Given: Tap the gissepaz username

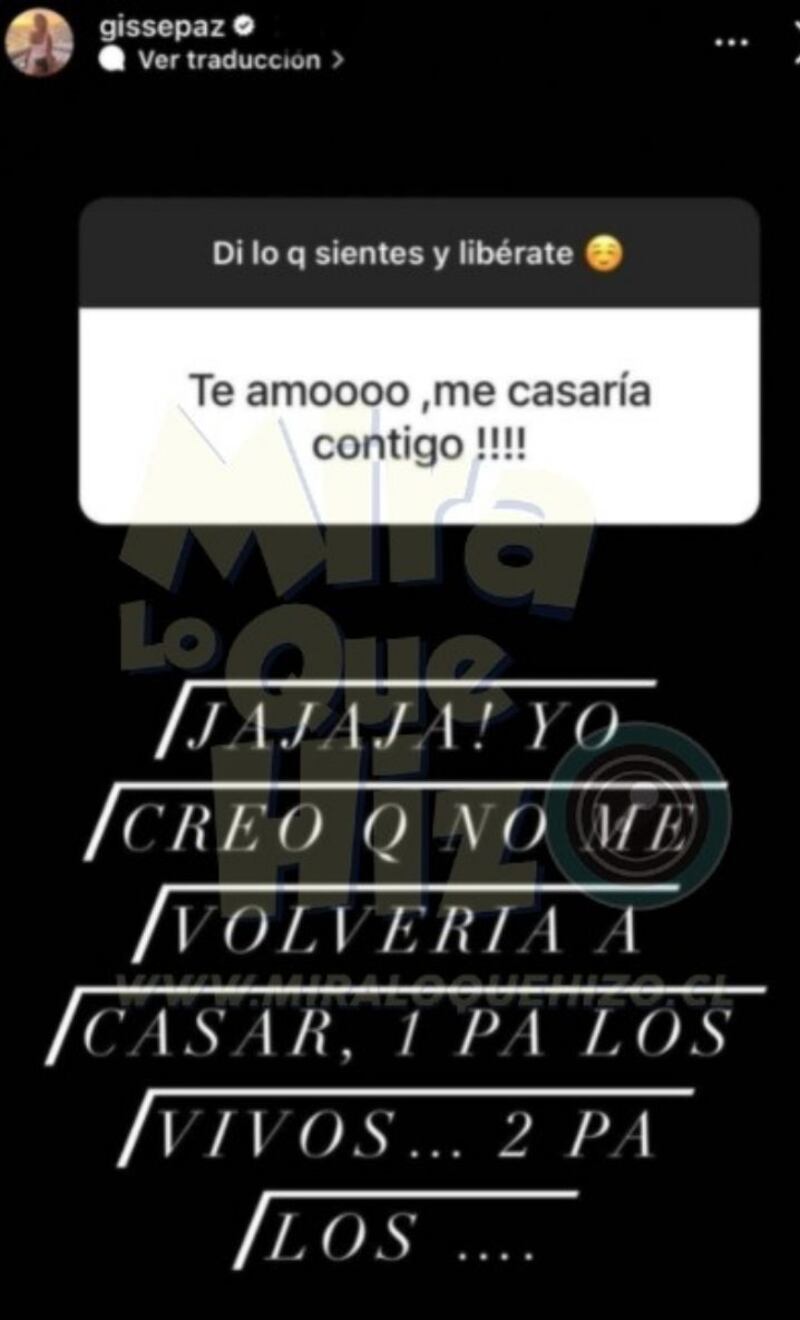Looking at the screenshot, I should pyautogui.click(x=161, y=27).
